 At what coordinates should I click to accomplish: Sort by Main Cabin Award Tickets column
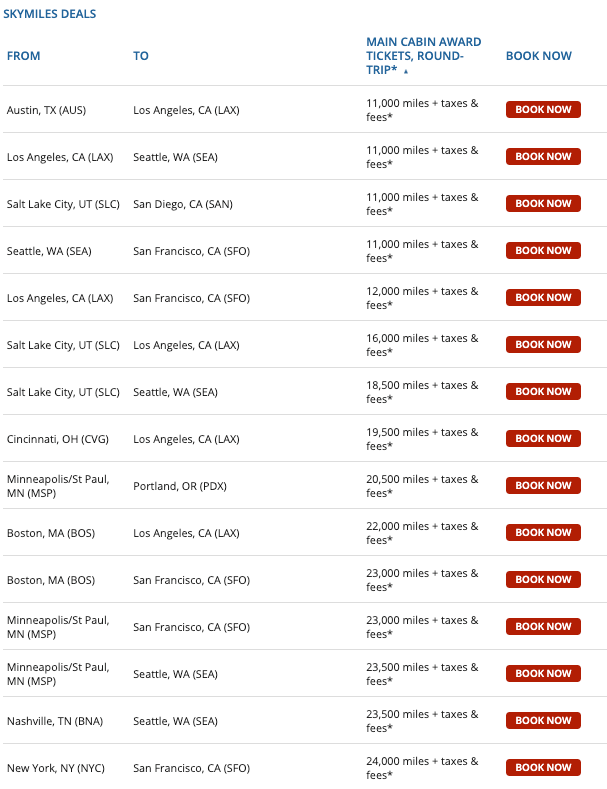pos(422,56)
